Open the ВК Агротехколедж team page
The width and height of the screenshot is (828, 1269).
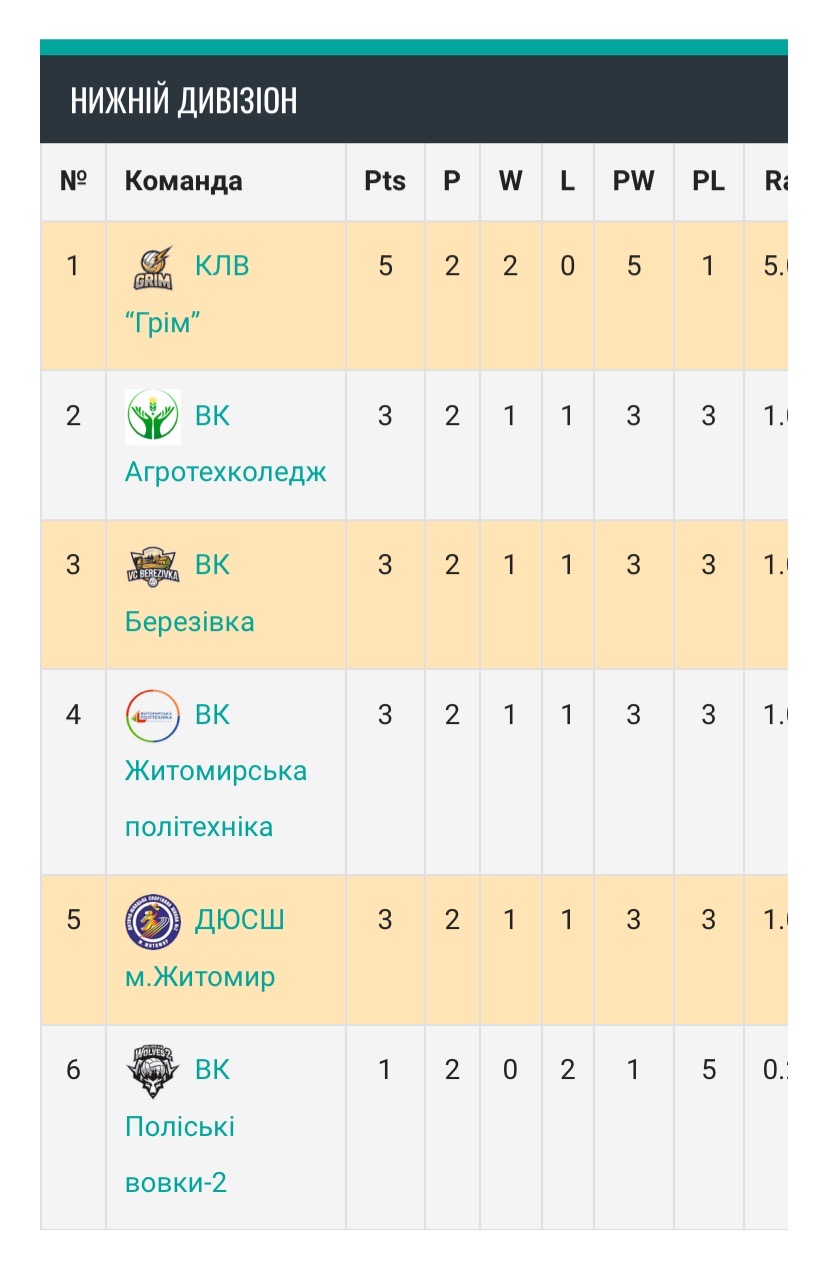pos(225,443)
